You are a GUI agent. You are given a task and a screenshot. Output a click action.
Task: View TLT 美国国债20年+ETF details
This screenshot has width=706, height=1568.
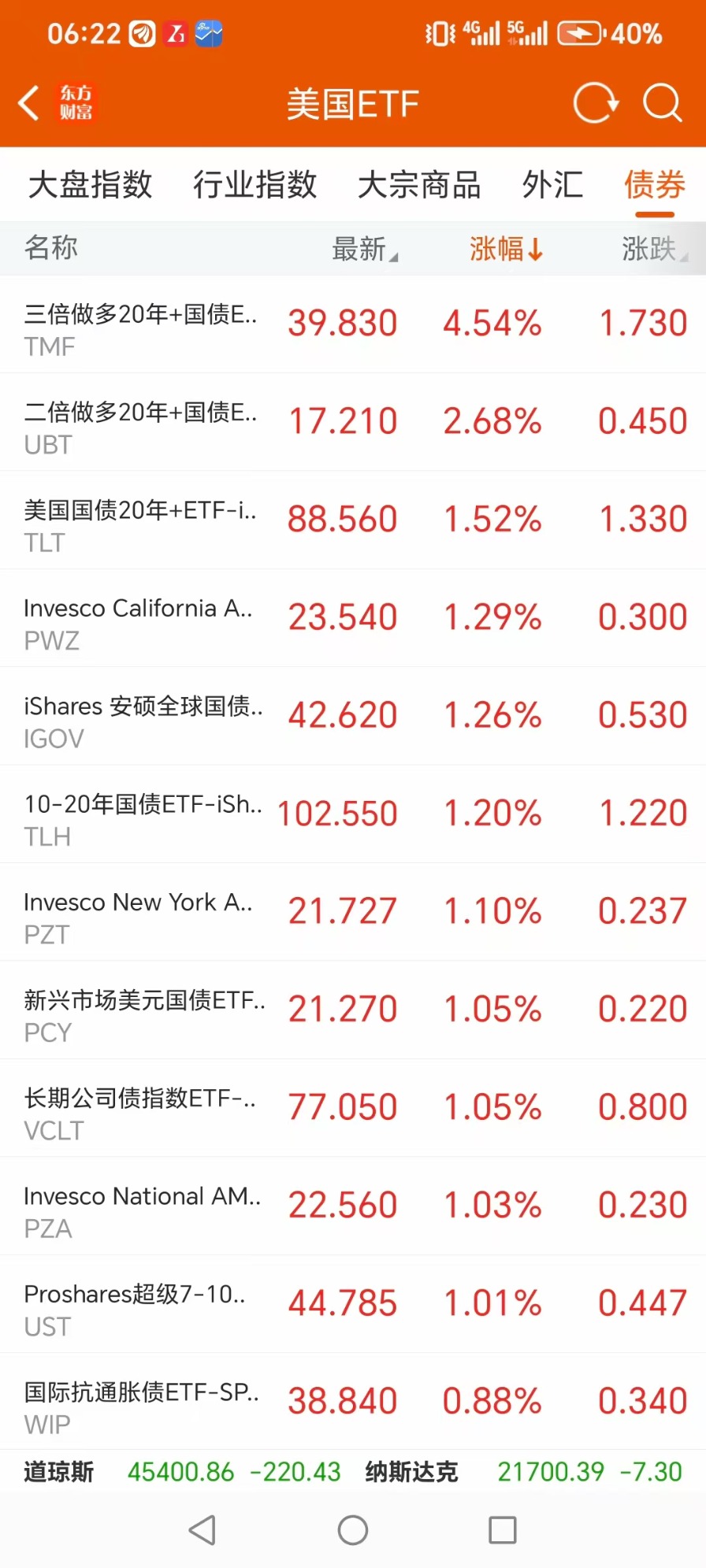pos(353,521)
